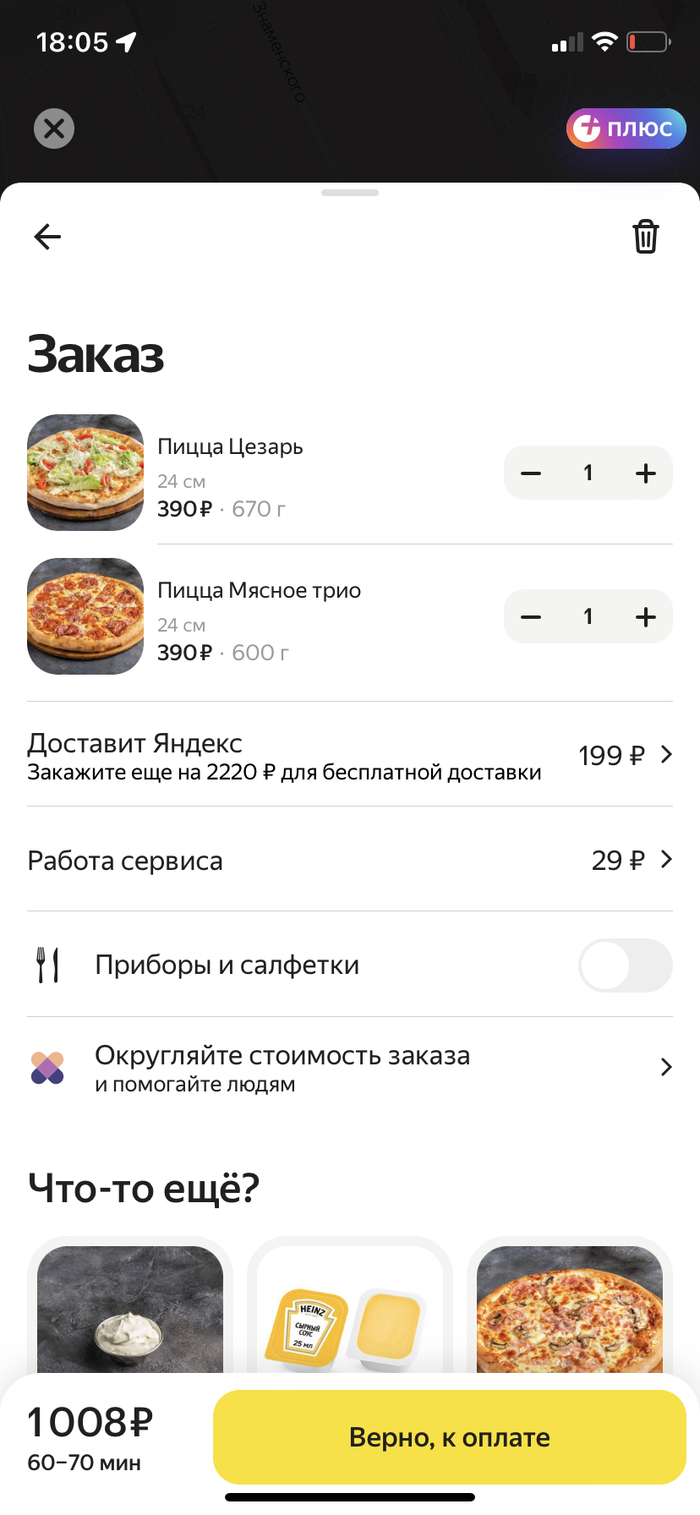Reduce quantity of Пицца Мясное трио
Viewport: 700px width, 1515px height.
click(531, 617)
